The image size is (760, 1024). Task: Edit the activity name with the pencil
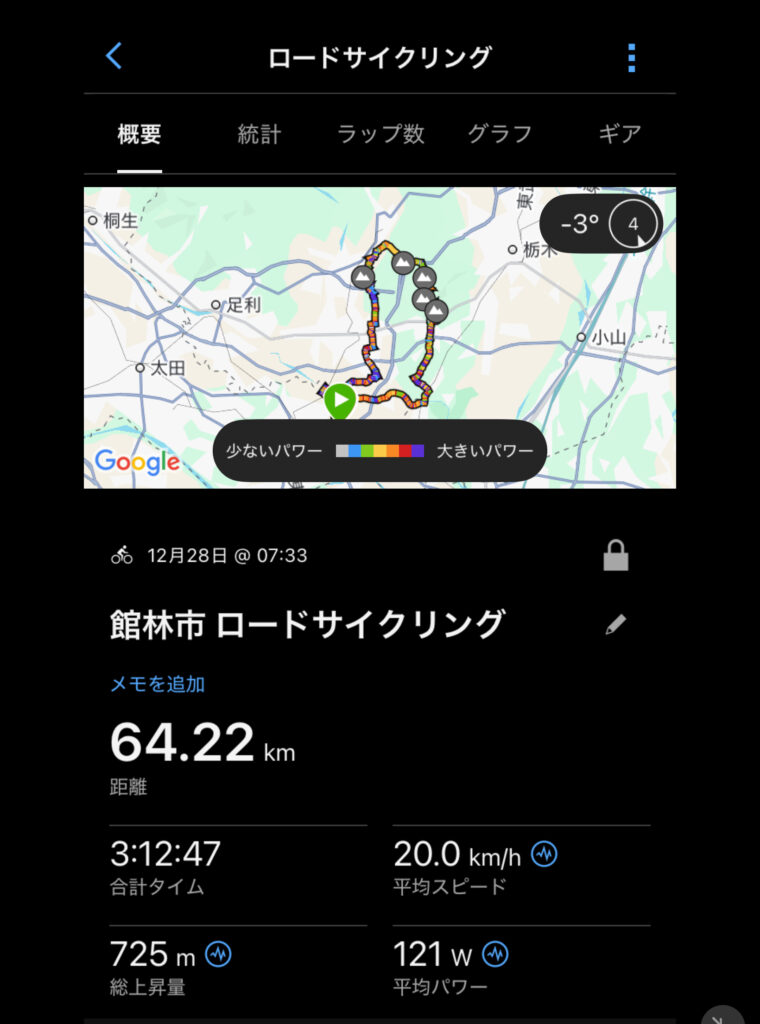point(616,625)
